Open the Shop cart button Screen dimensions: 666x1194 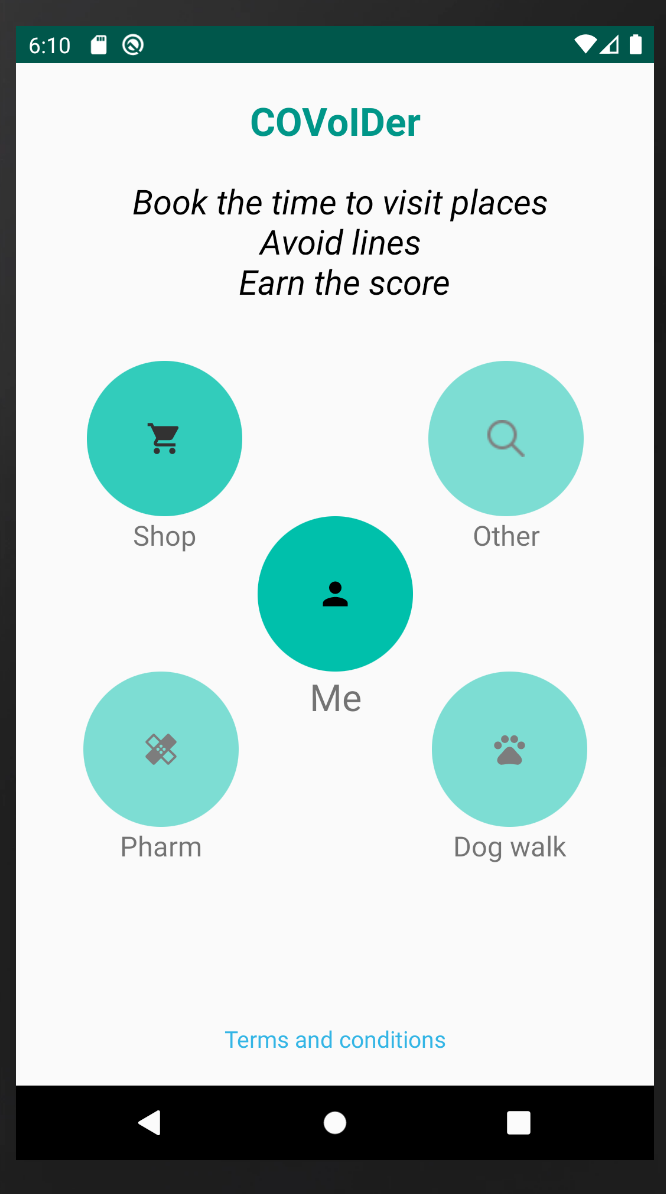(x=164, y=438)
